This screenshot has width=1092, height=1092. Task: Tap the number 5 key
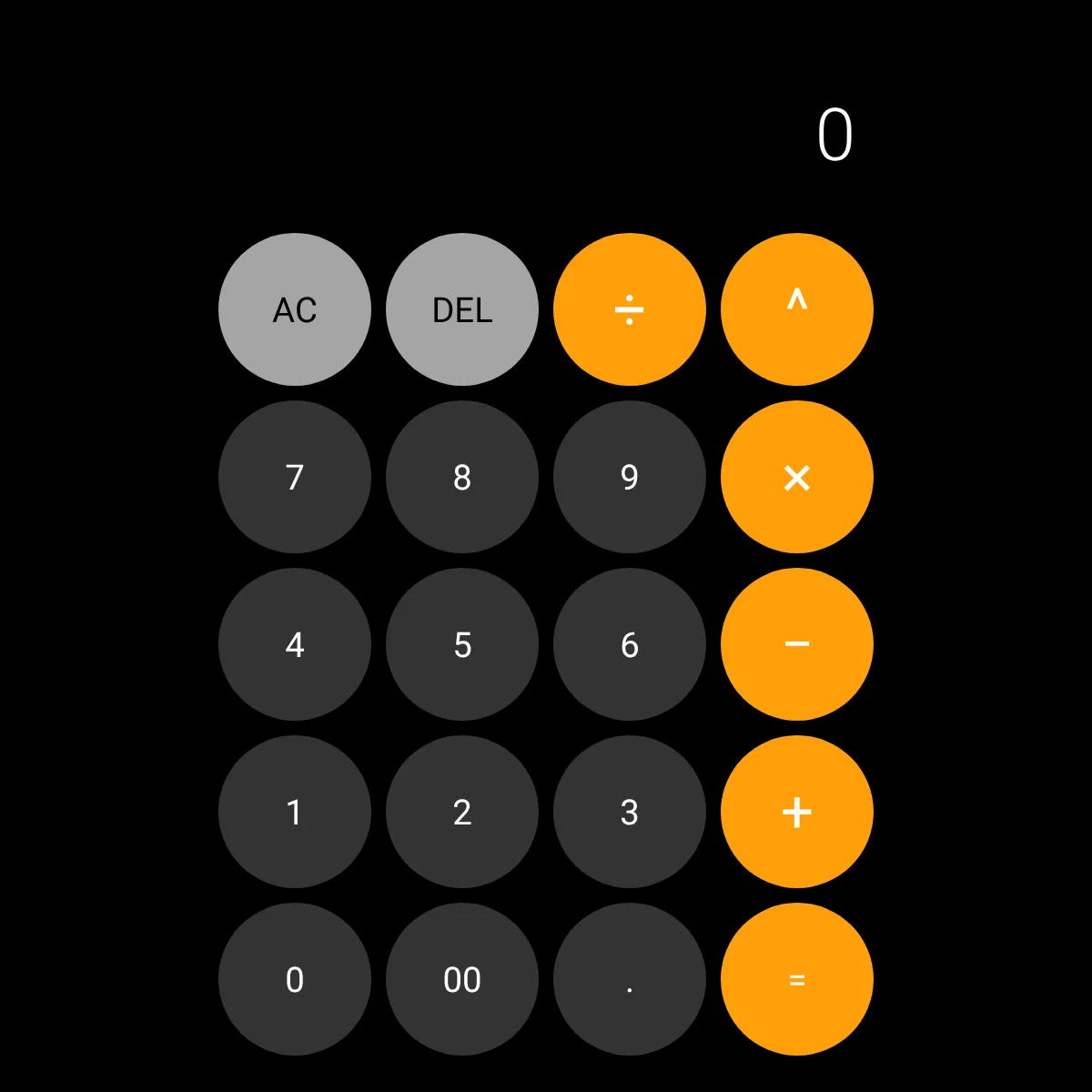[462, 644]
